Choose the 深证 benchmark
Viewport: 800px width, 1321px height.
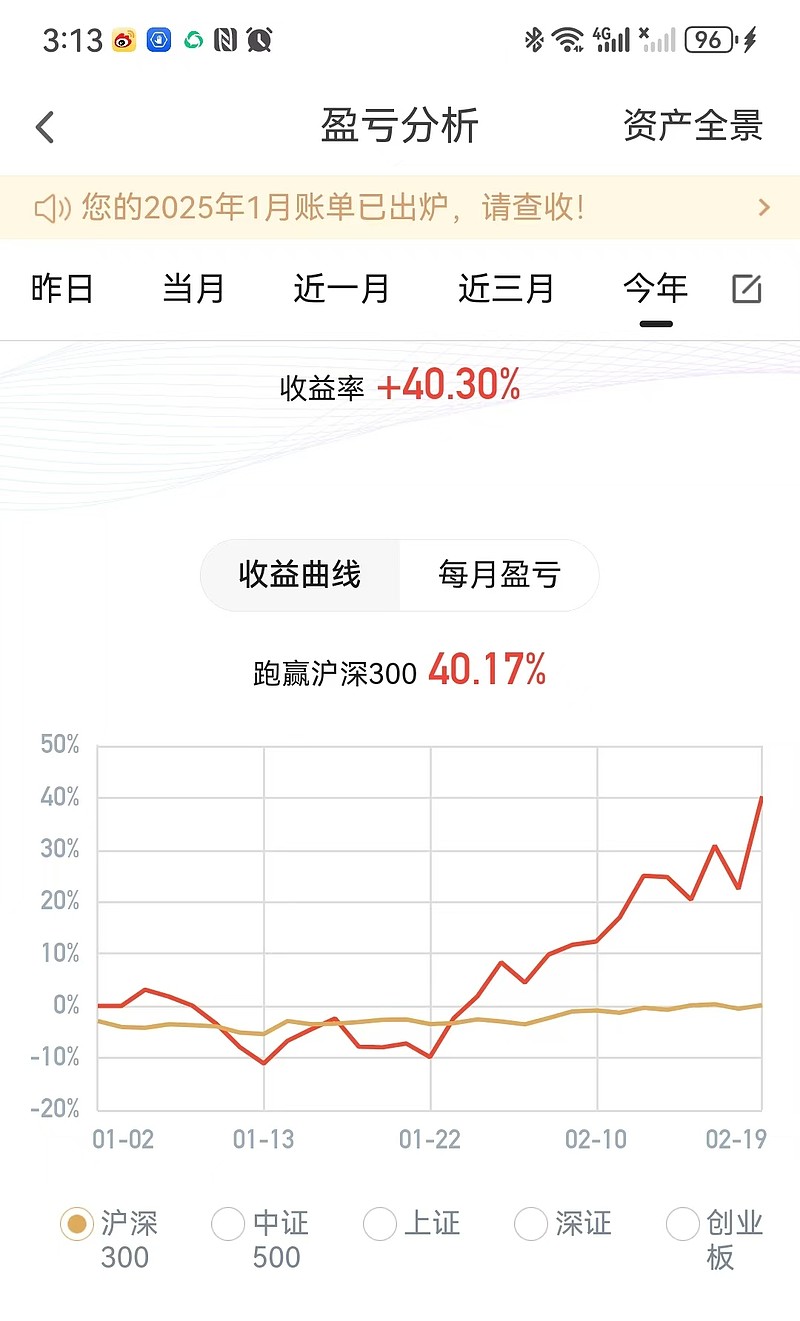(562, 1223)
